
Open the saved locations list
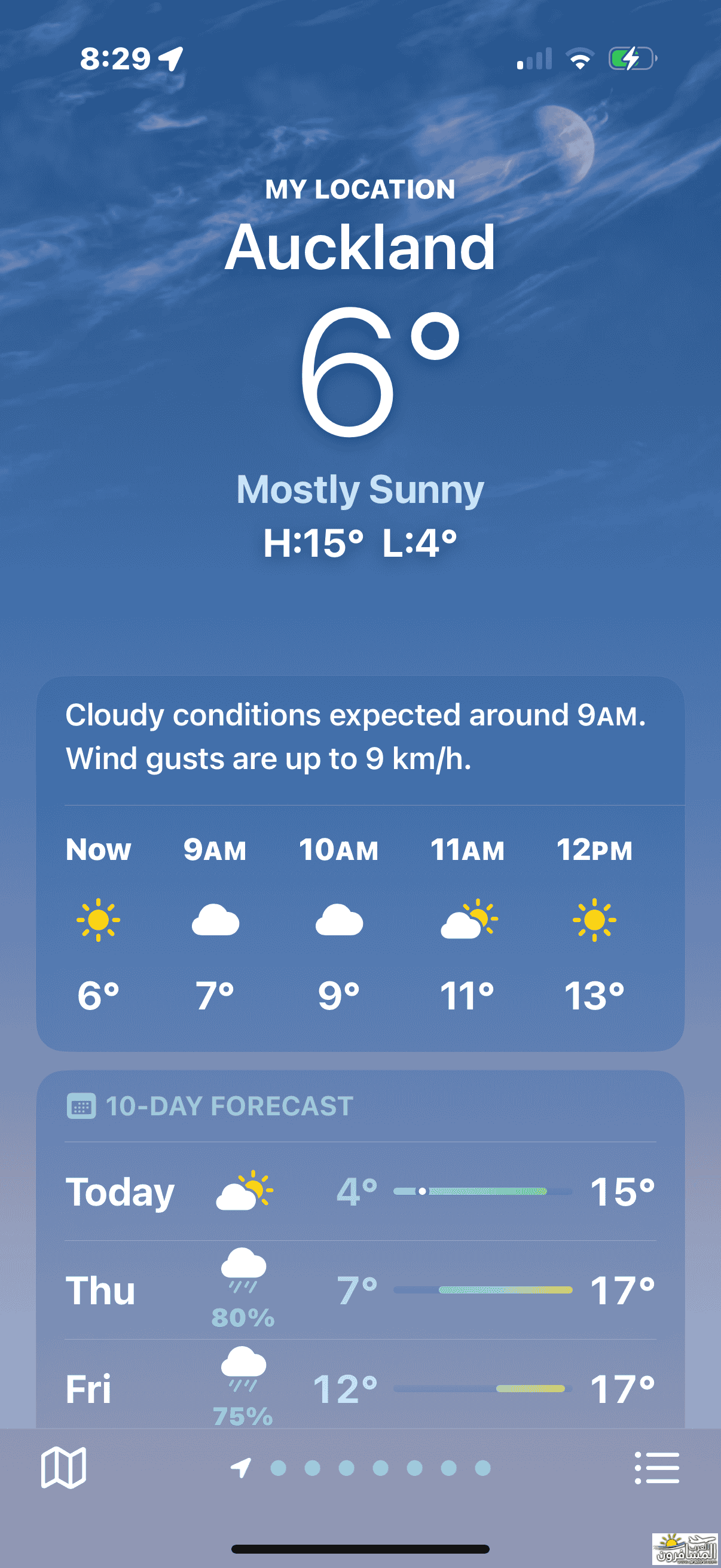[656, 1468]
